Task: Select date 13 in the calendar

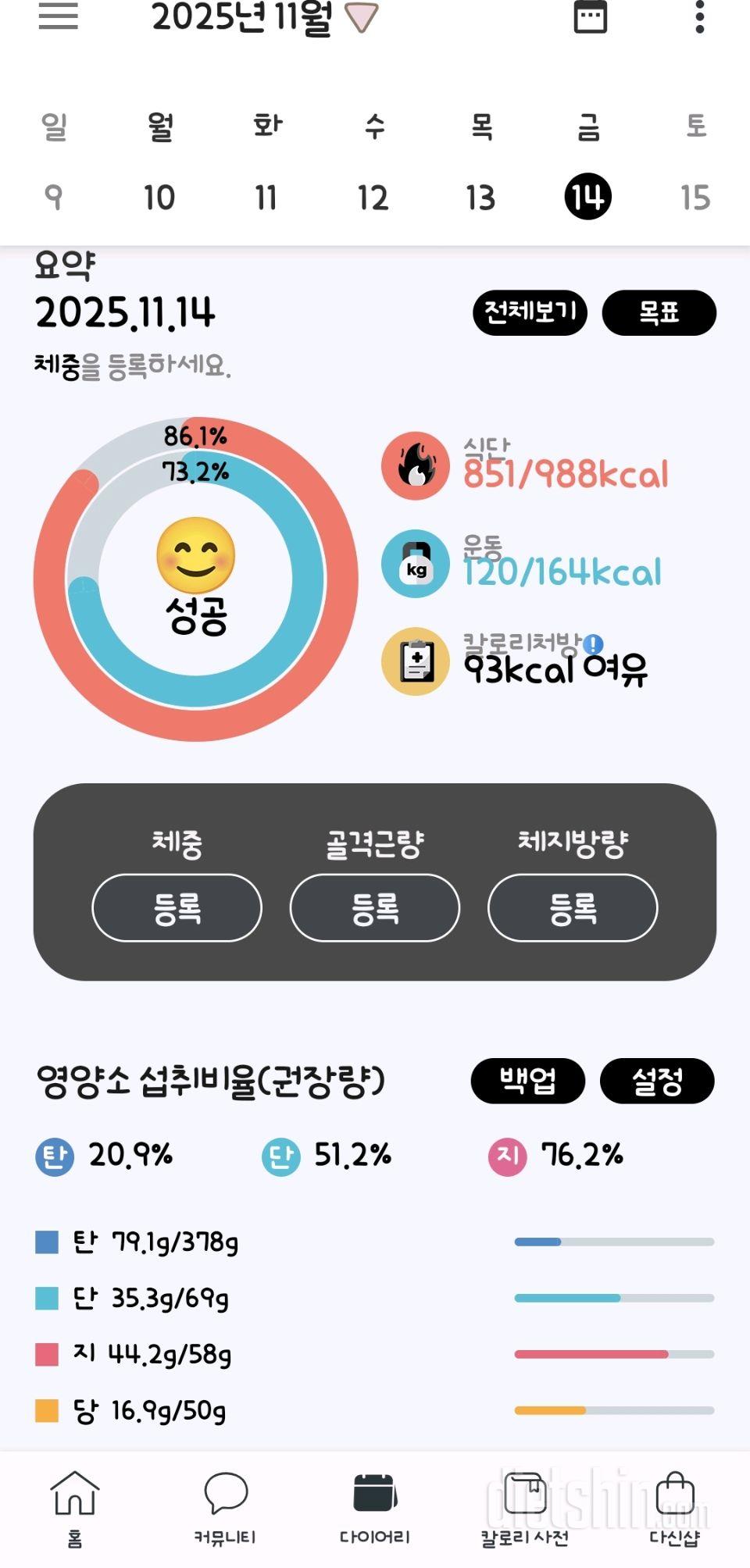Action: 480,197
